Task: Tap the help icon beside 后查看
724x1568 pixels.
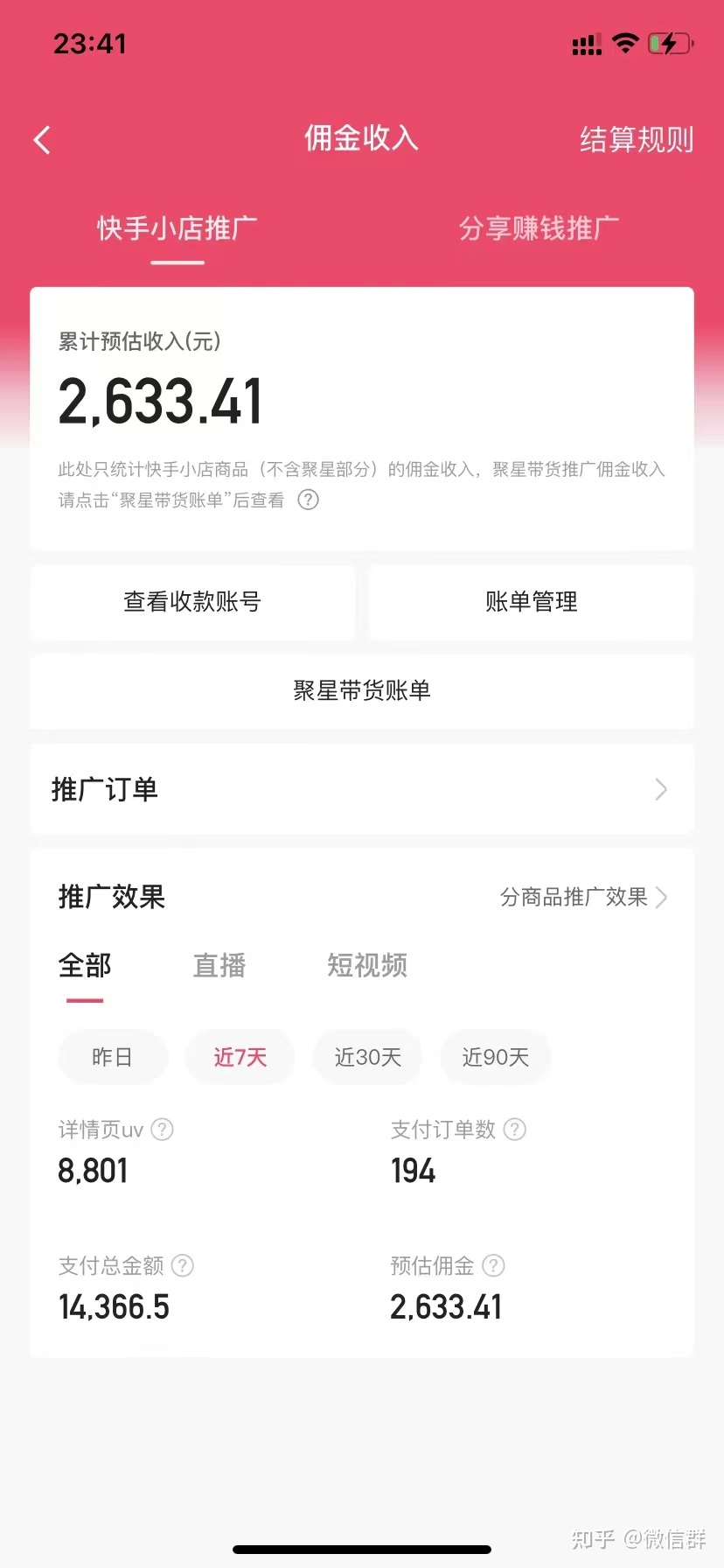Action: pos(308,500)
